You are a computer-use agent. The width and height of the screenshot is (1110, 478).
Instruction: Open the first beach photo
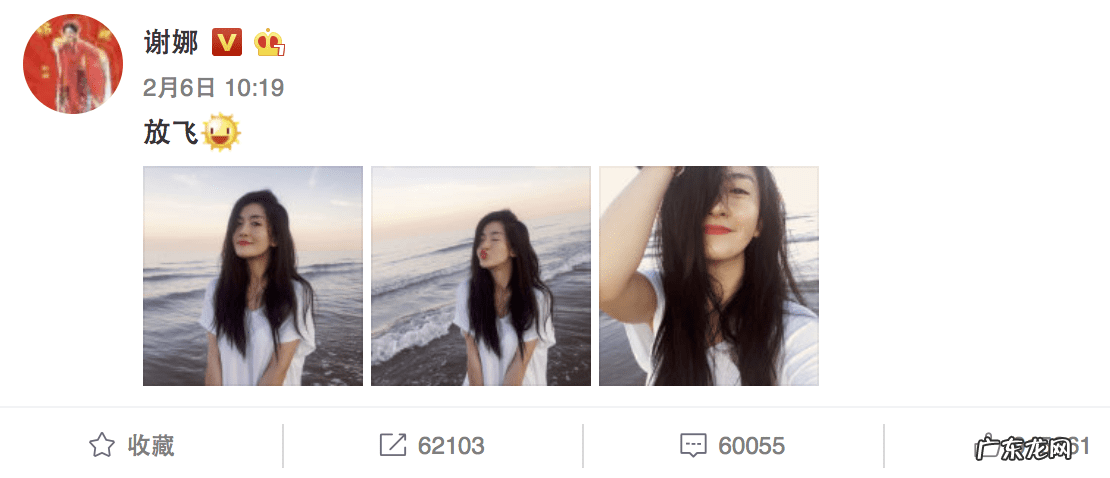click(x=253, y=276)
